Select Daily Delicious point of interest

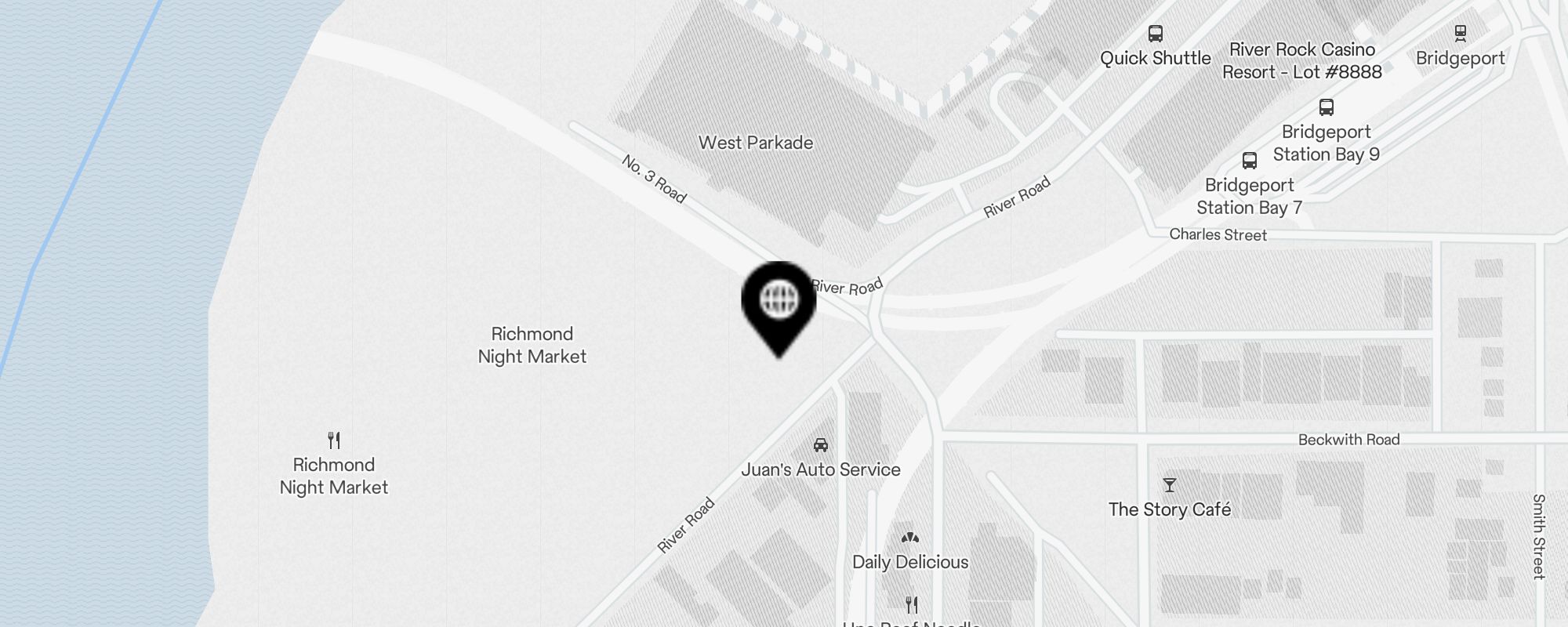click(x=909, y=538)
